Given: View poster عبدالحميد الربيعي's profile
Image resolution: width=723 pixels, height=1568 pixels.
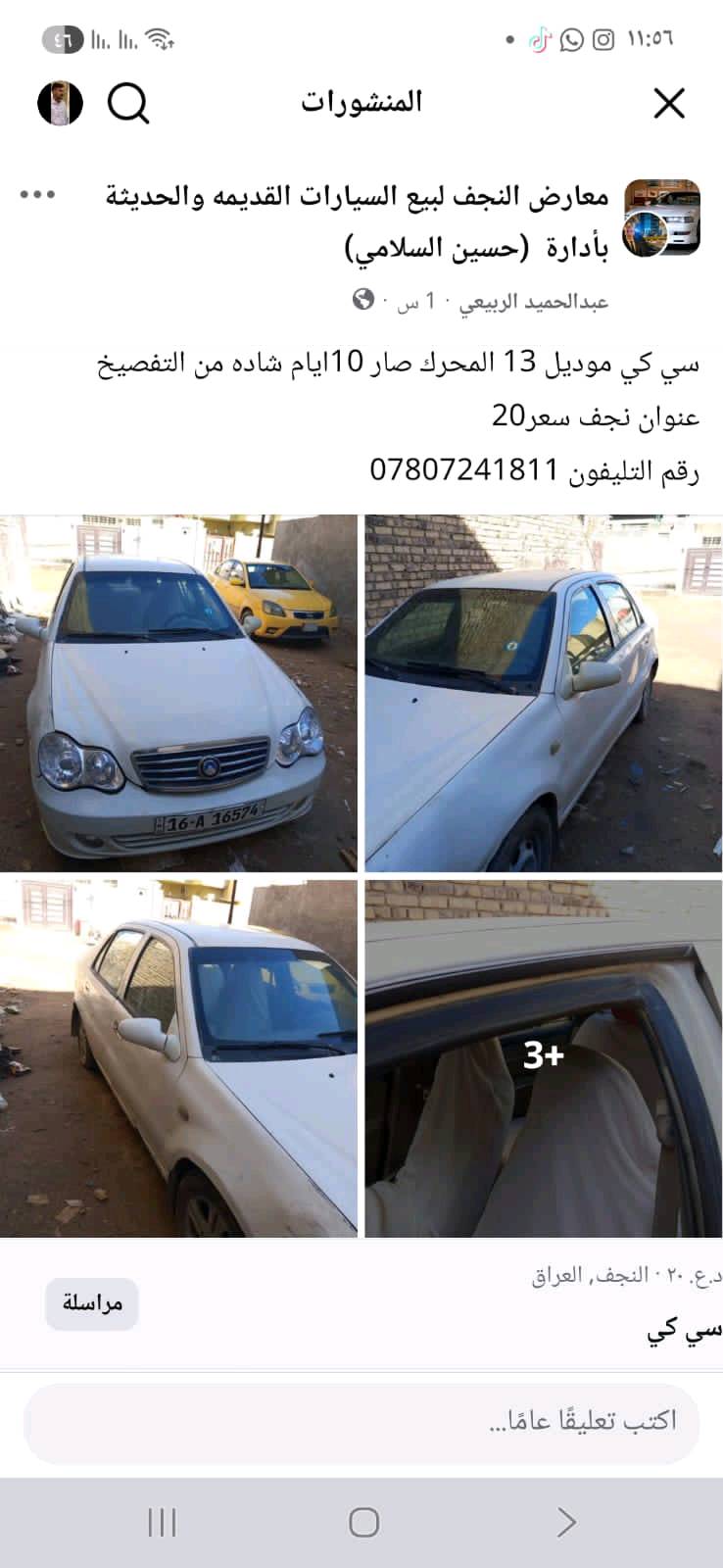Looking at the screenshot, I should pos(535,301).
